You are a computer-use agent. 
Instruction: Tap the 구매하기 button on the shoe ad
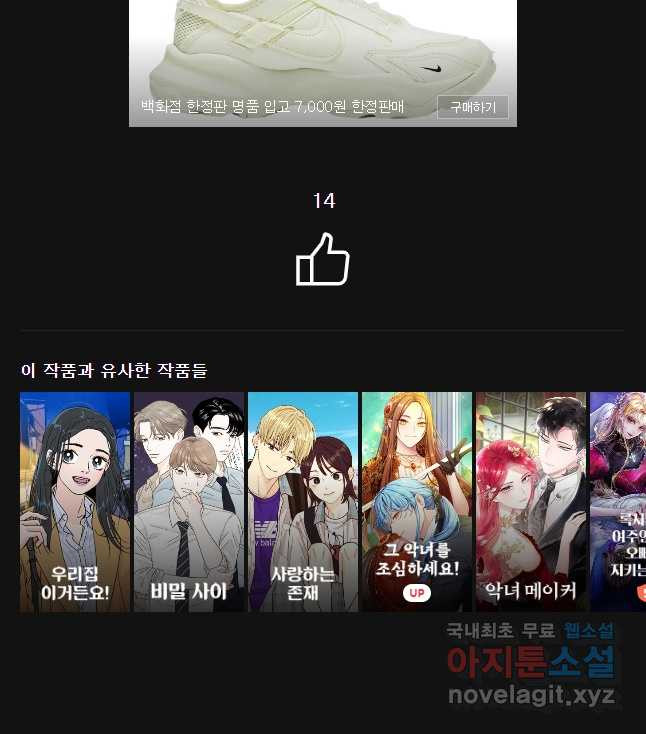472,107
